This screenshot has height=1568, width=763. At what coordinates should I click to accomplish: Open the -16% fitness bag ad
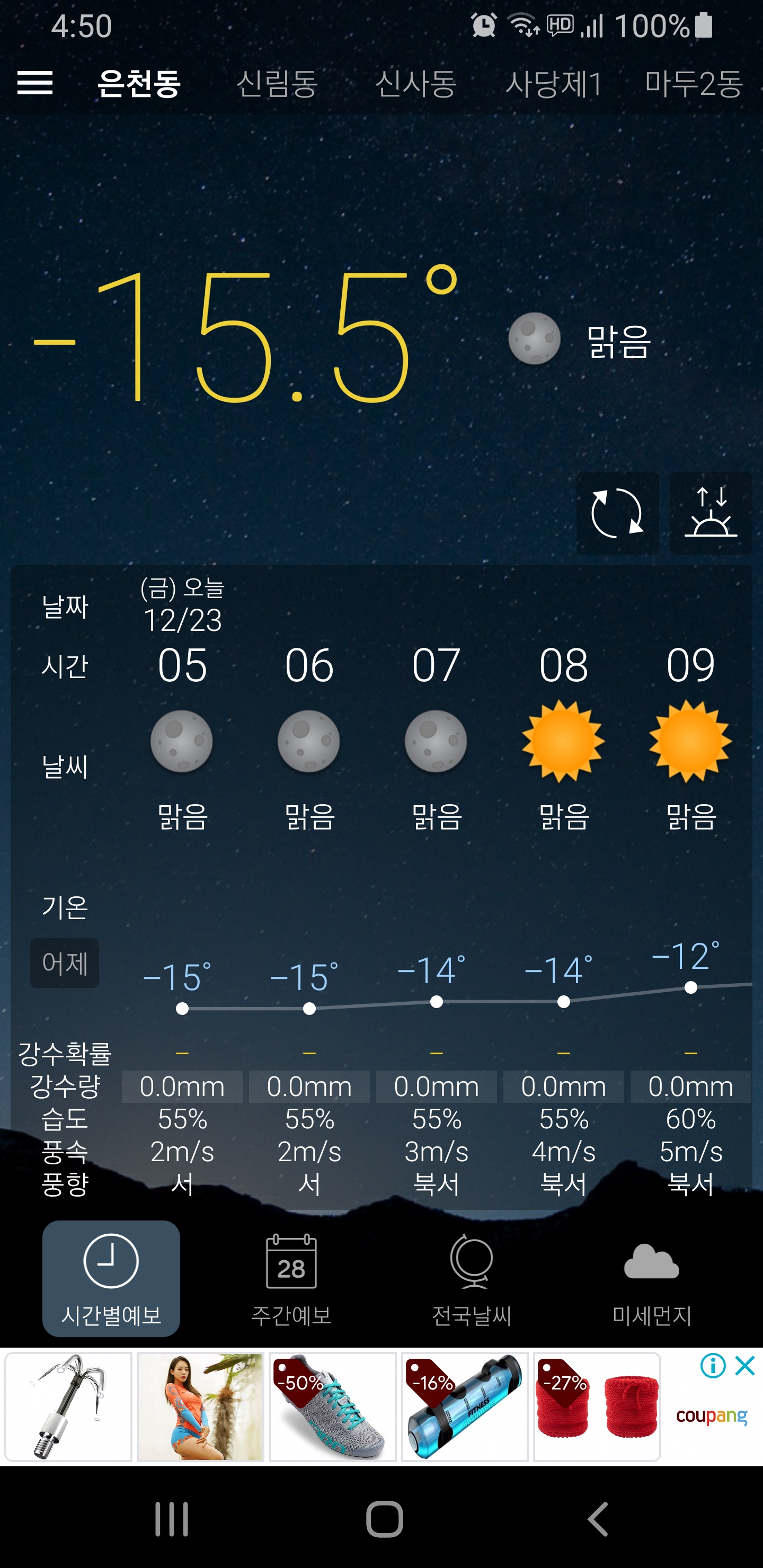[x=465, y=1406]
